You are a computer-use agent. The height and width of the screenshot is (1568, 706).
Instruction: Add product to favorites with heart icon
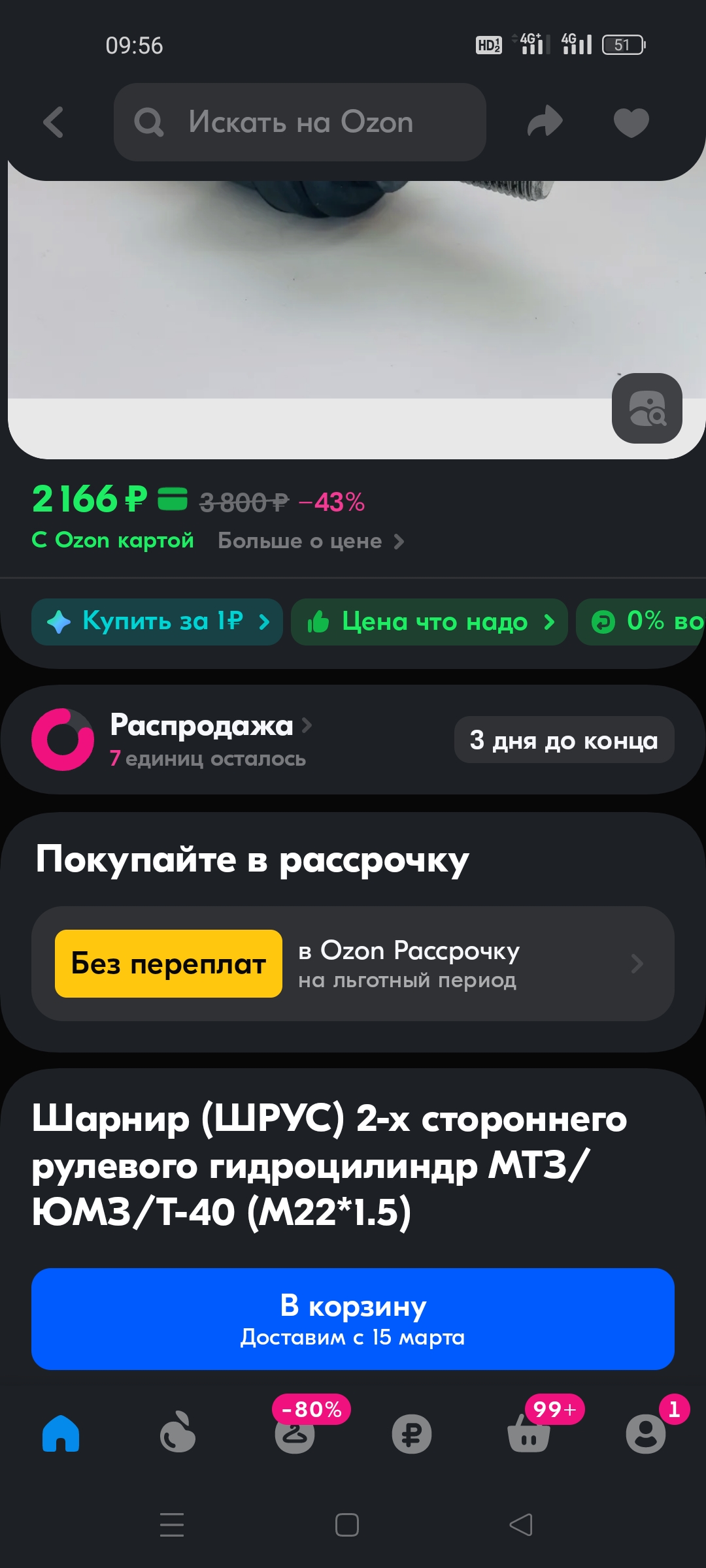pos(631,122)
